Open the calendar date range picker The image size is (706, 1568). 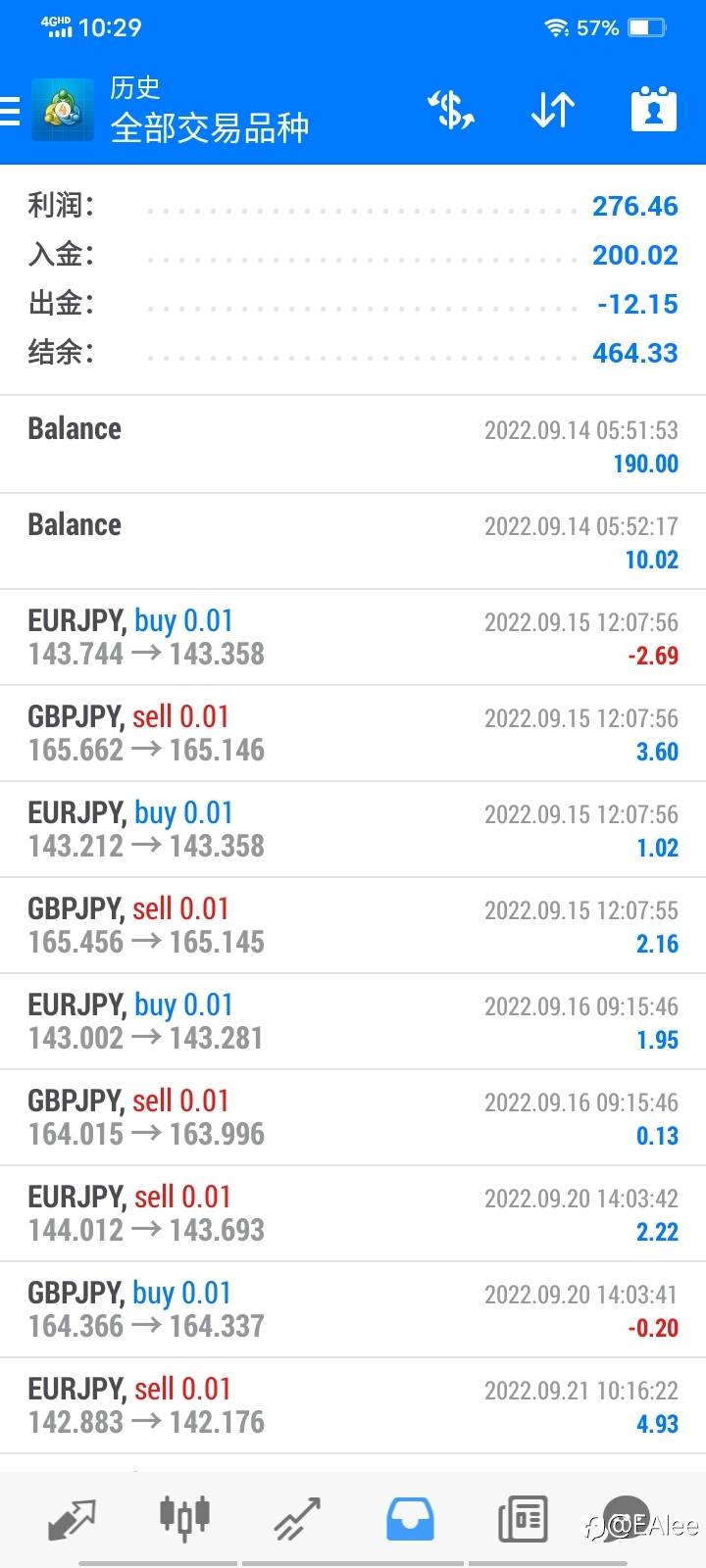coord(654,109)
